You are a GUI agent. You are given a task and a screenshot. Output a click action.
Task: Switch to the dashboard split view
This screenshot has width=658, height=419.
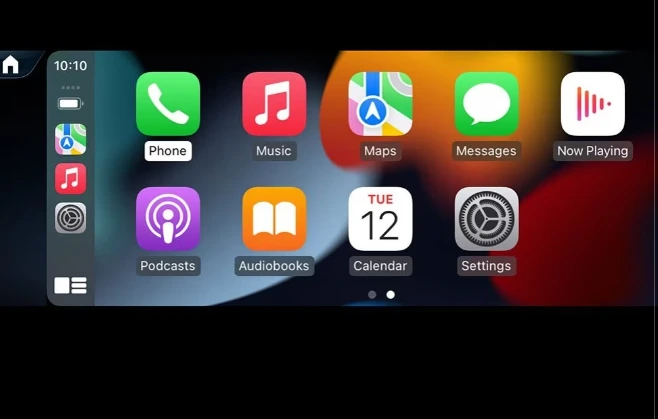click(70, 285)
